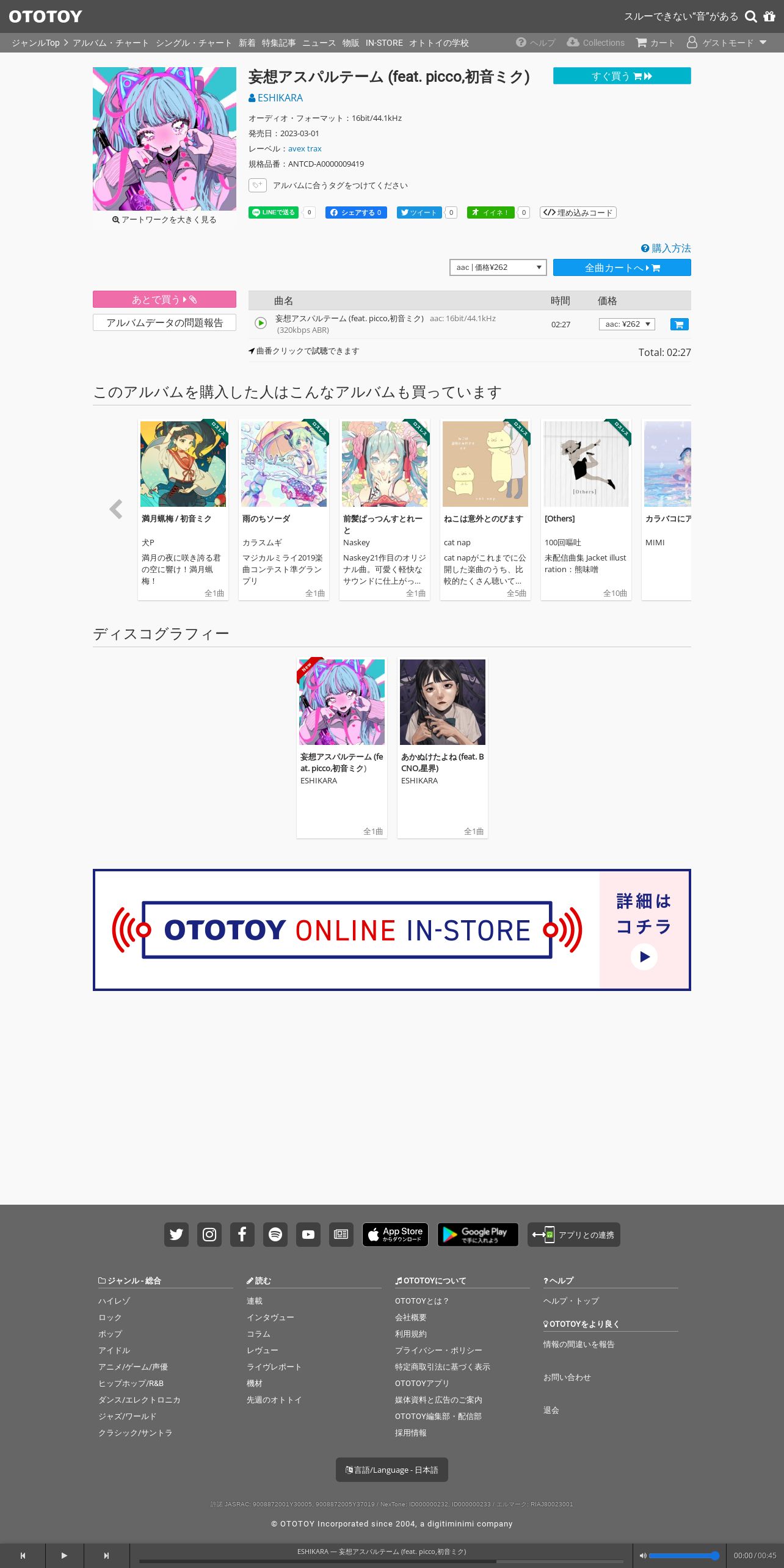
Task: Change language via 言語/Language button
Action: click(x=391, y=1470)
